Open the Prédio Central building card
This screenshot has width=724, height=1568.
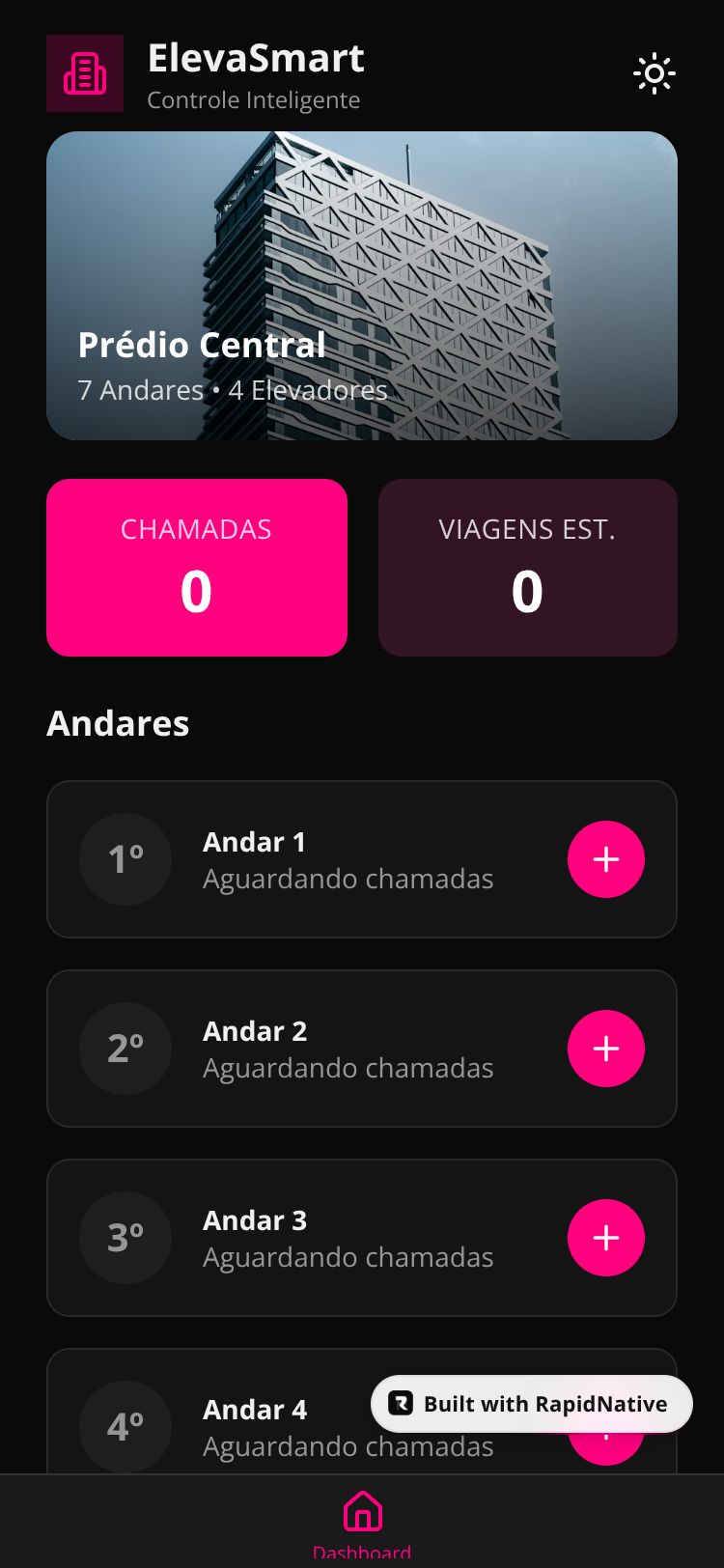coord(362,286)
